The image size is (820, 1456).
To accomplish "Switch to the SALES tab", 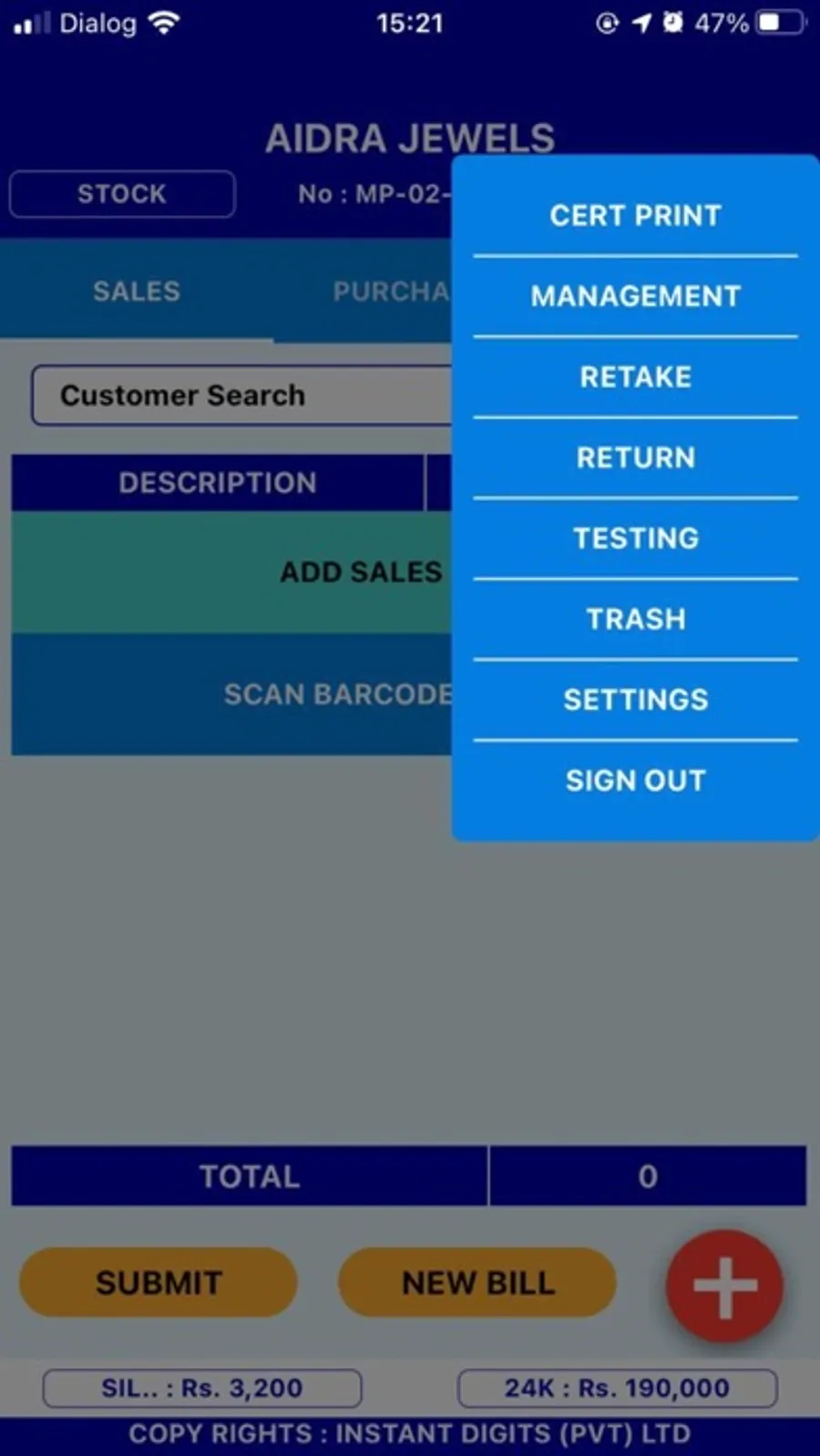I will pos(135,291).
